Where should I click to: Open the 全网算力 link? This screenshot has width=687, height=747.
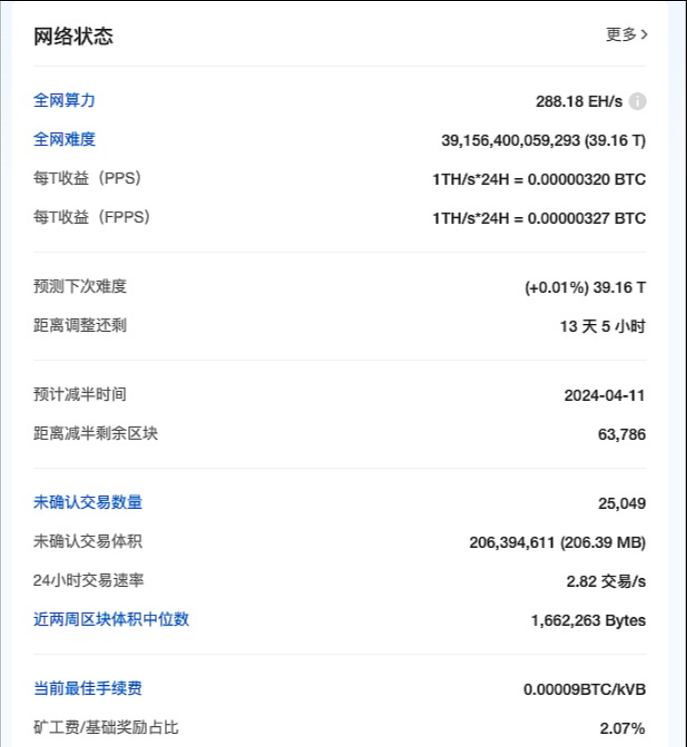(64, 101)
